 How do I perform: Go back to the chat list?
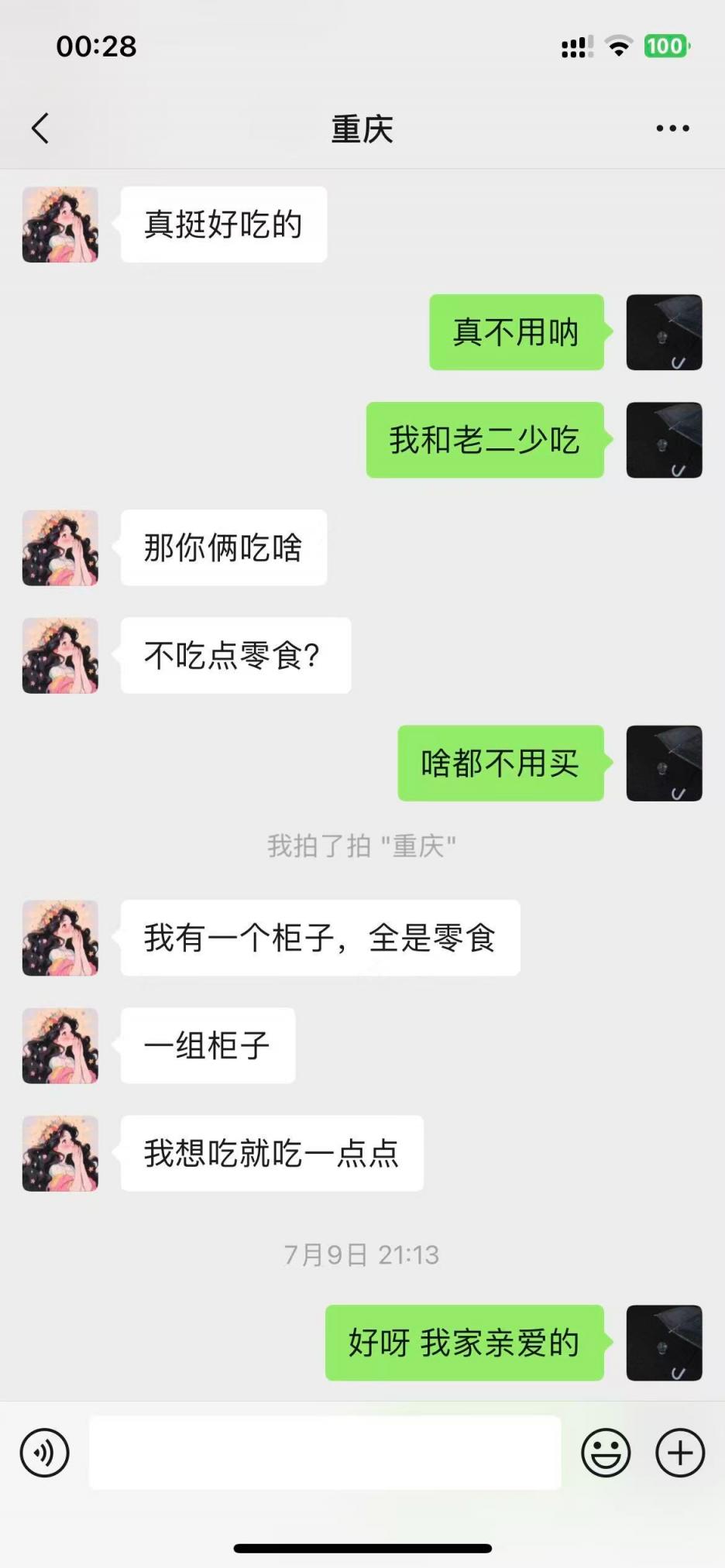(40, 129)
